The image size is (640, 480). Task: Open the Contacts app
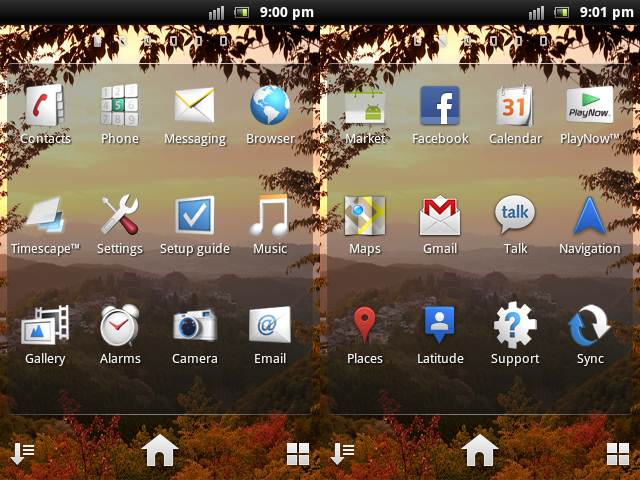45,106
